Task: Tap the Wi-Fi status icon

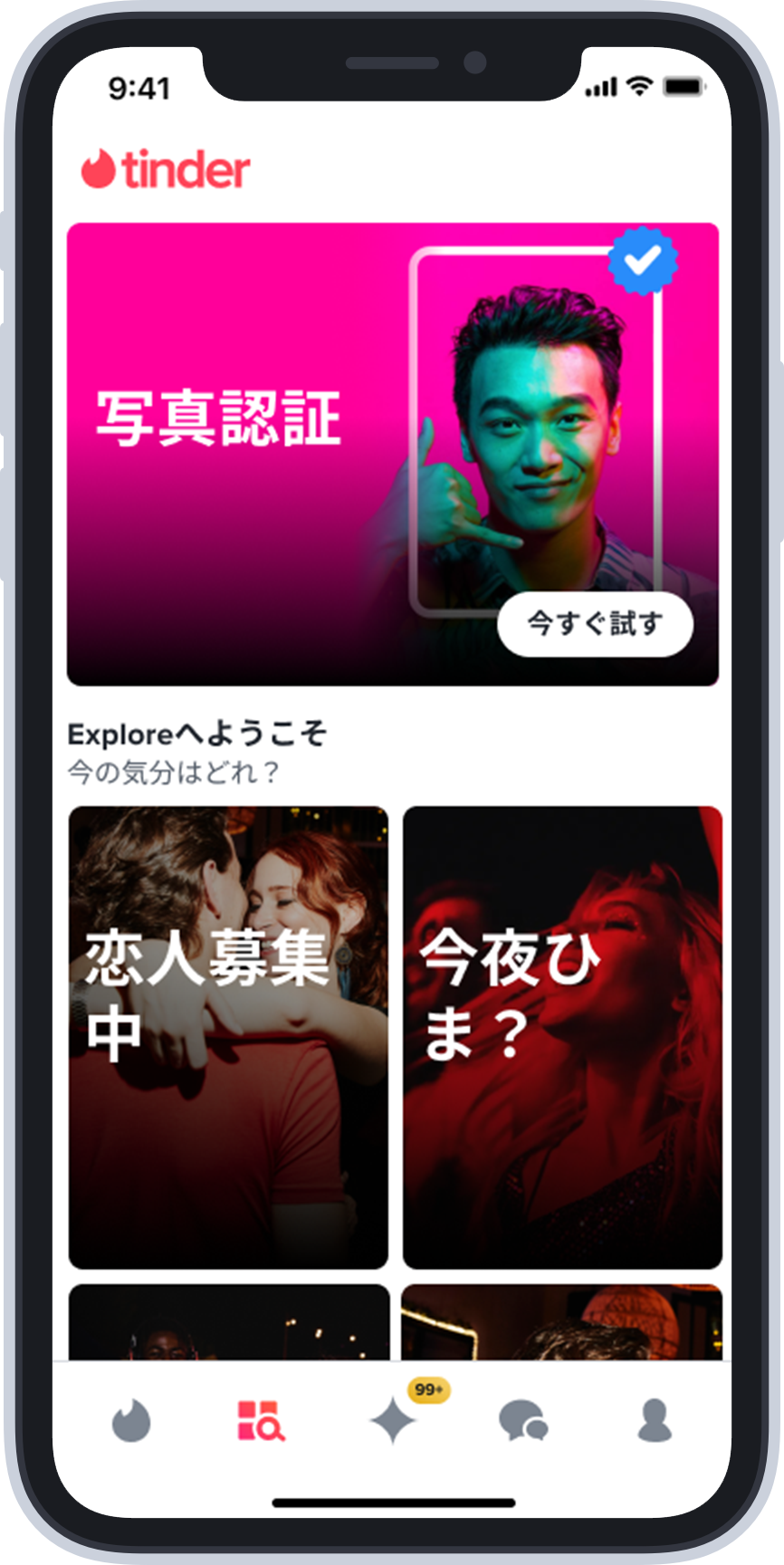Action: pyautogui.click(x=640, y=87)
